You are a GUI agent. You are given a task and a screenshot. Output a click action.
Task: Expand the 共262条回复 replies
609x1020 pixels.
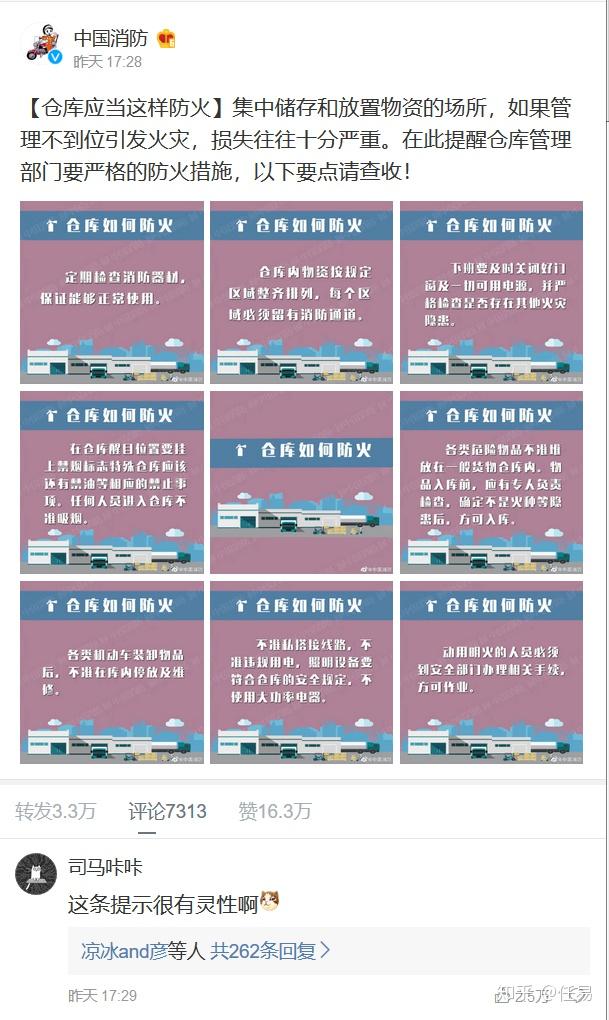270,950
